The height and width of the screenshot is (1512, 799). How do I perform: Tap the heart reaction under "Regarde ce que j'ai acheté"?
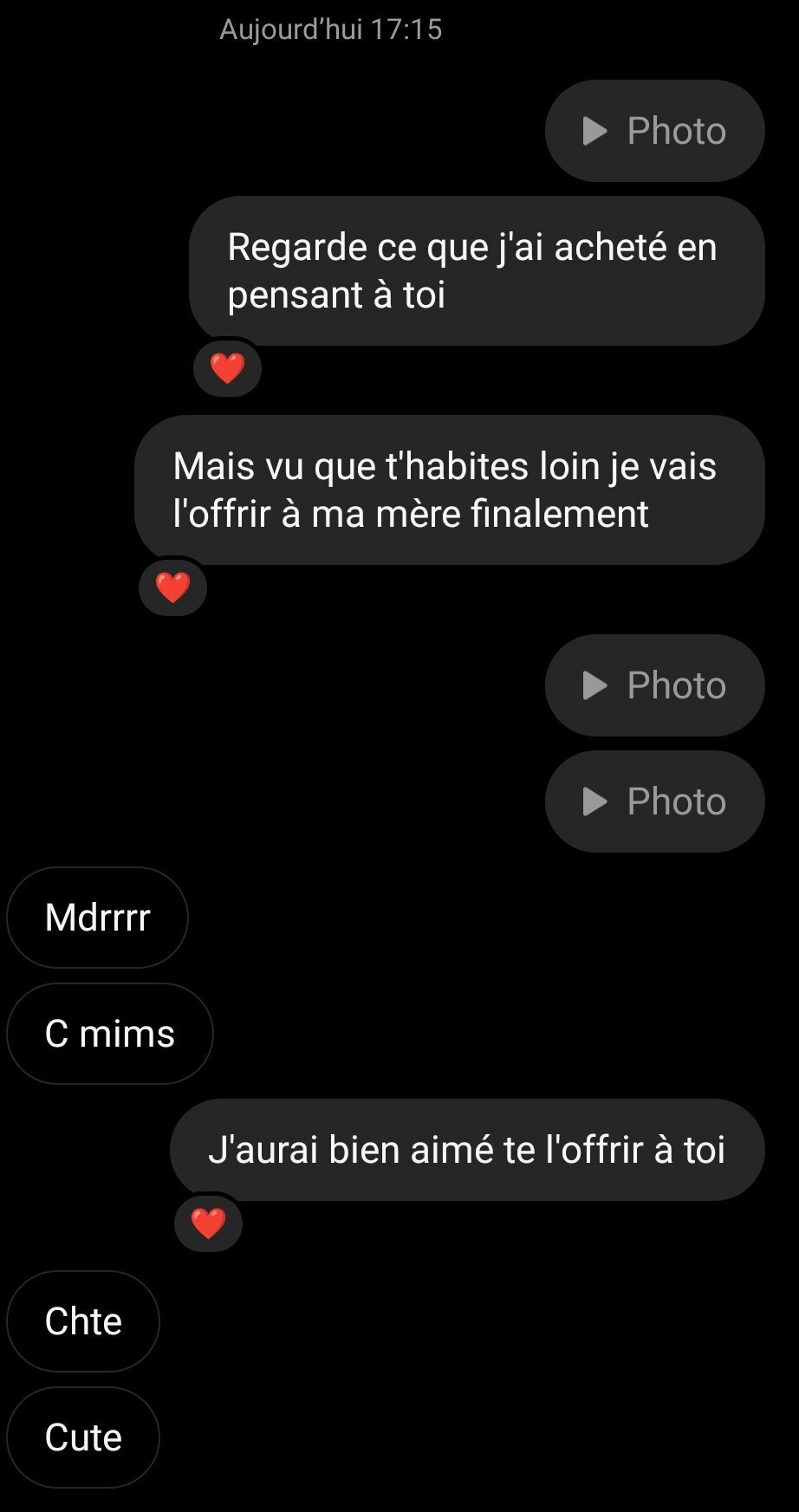point(227,368)
